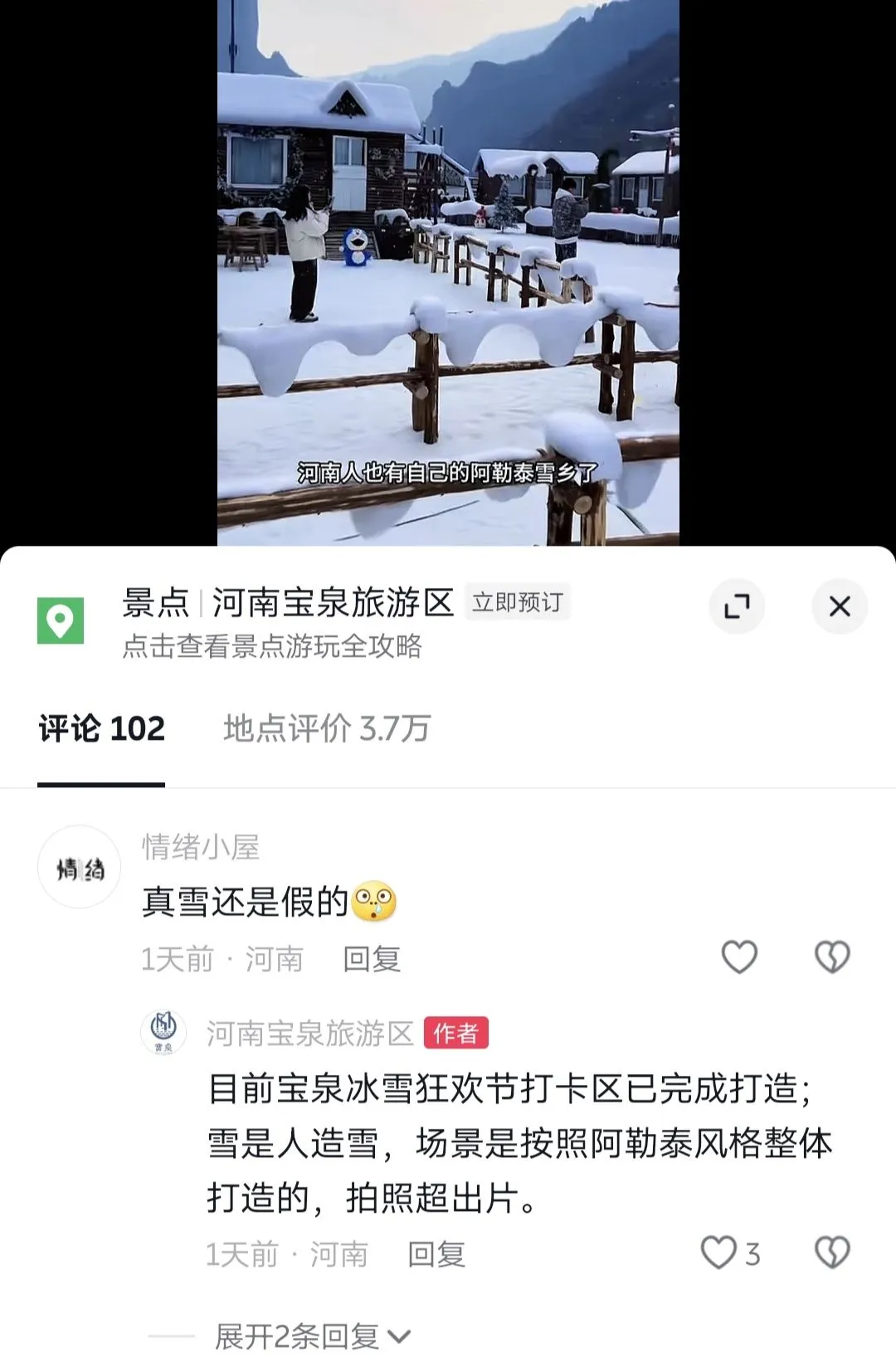Close the comments panel with the X

coord(840,606)
